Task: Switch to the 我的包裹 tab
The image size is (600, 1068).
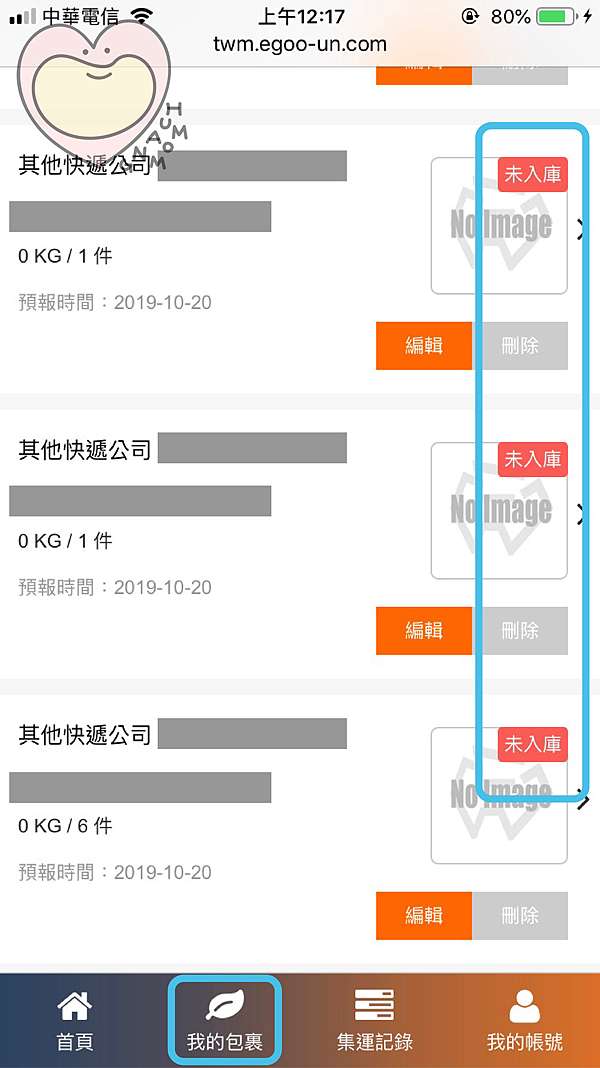Action: pyautogui.click(x=225, y=1020)
